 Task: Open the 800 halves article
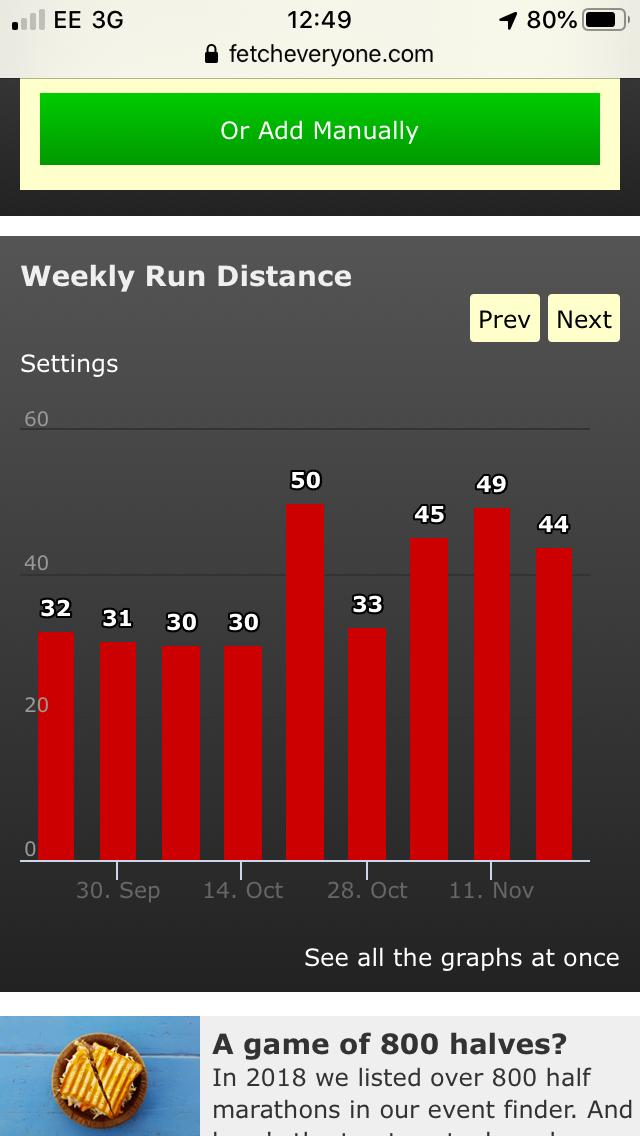click(388, 1044)
